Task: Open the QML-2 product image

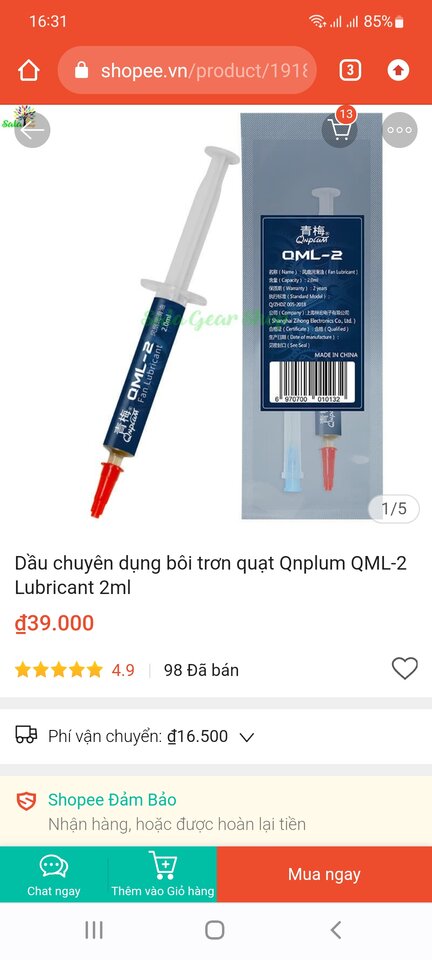Action: click(216, 315)
